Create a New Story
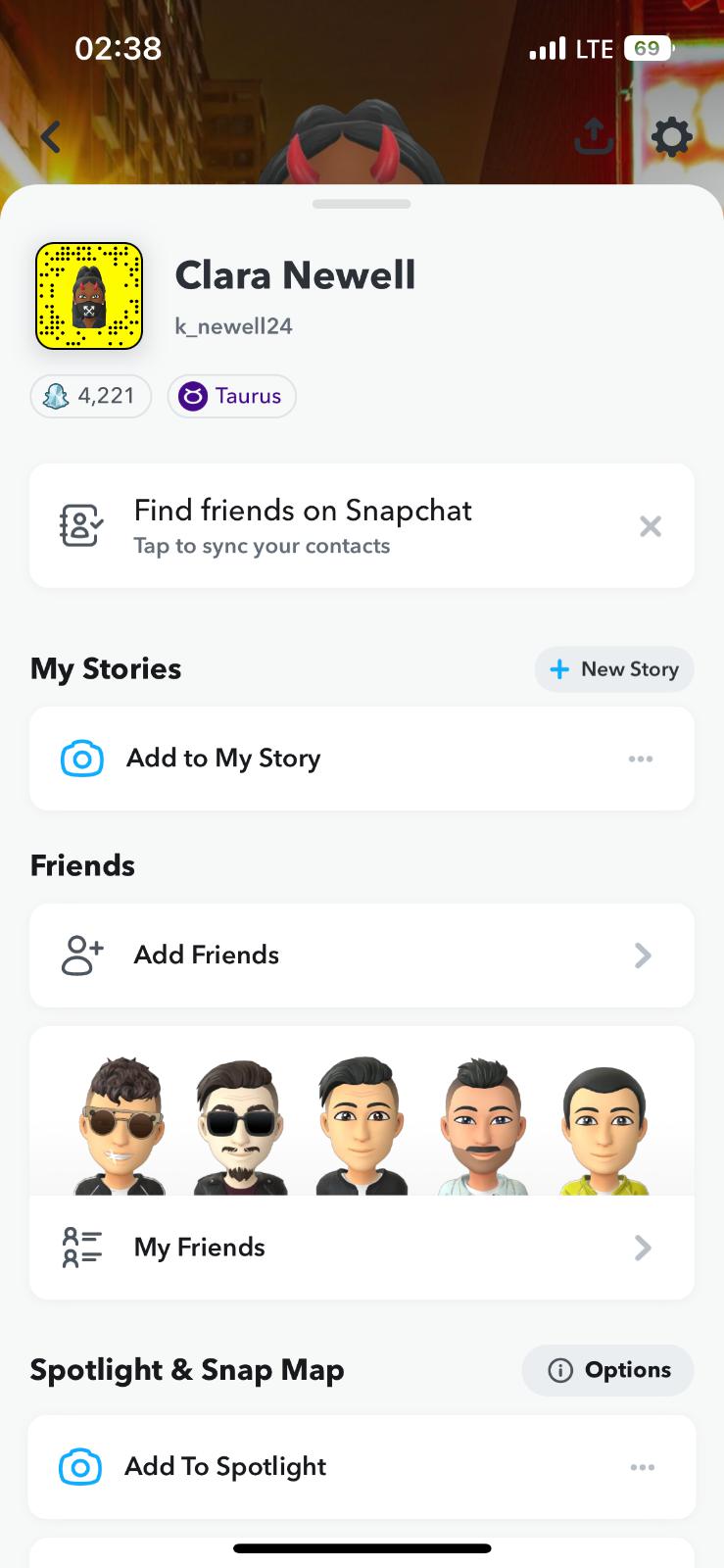Image resolution: width=724 pixels, height=1568 pixels. 614,669
